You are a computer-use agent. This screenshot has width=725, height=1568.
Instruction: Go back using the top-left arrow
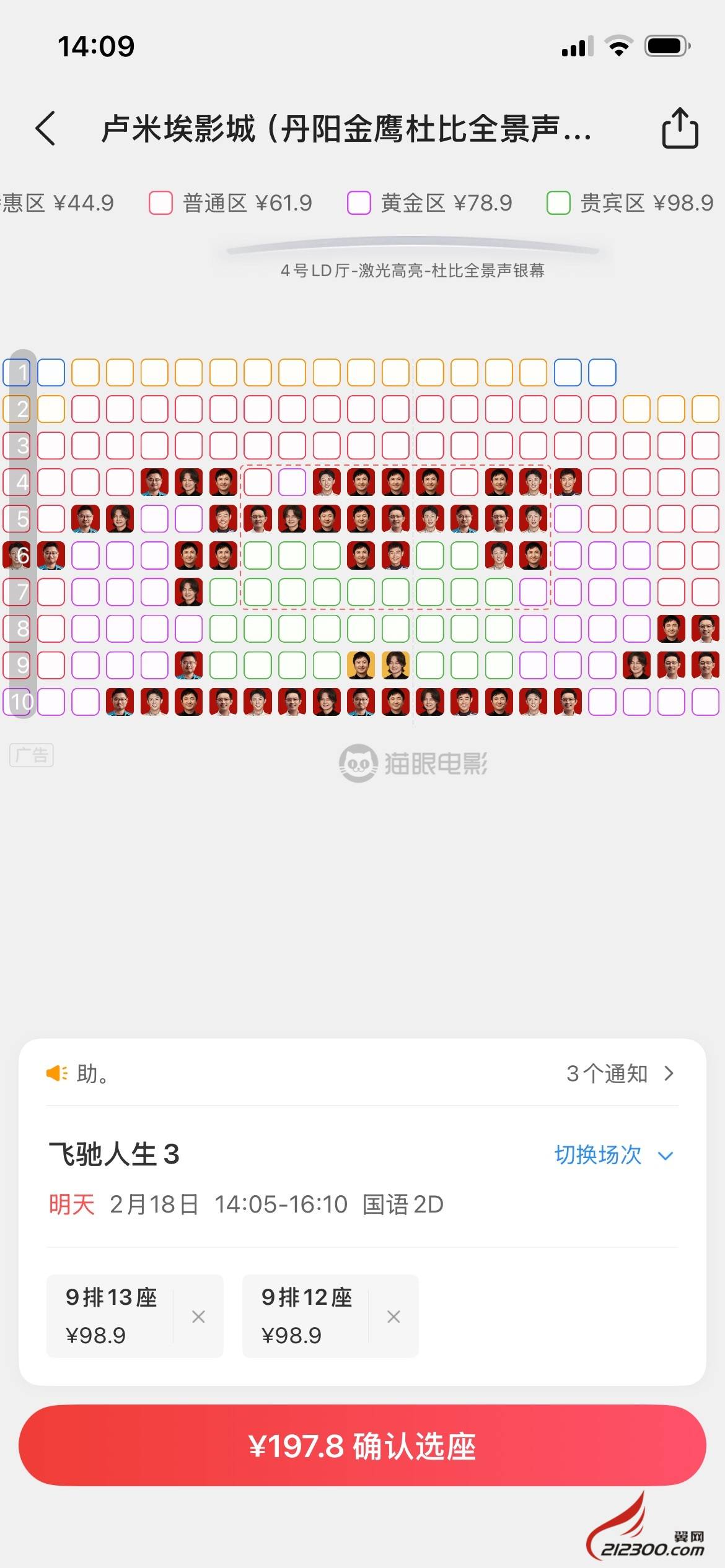click(46, 129)
